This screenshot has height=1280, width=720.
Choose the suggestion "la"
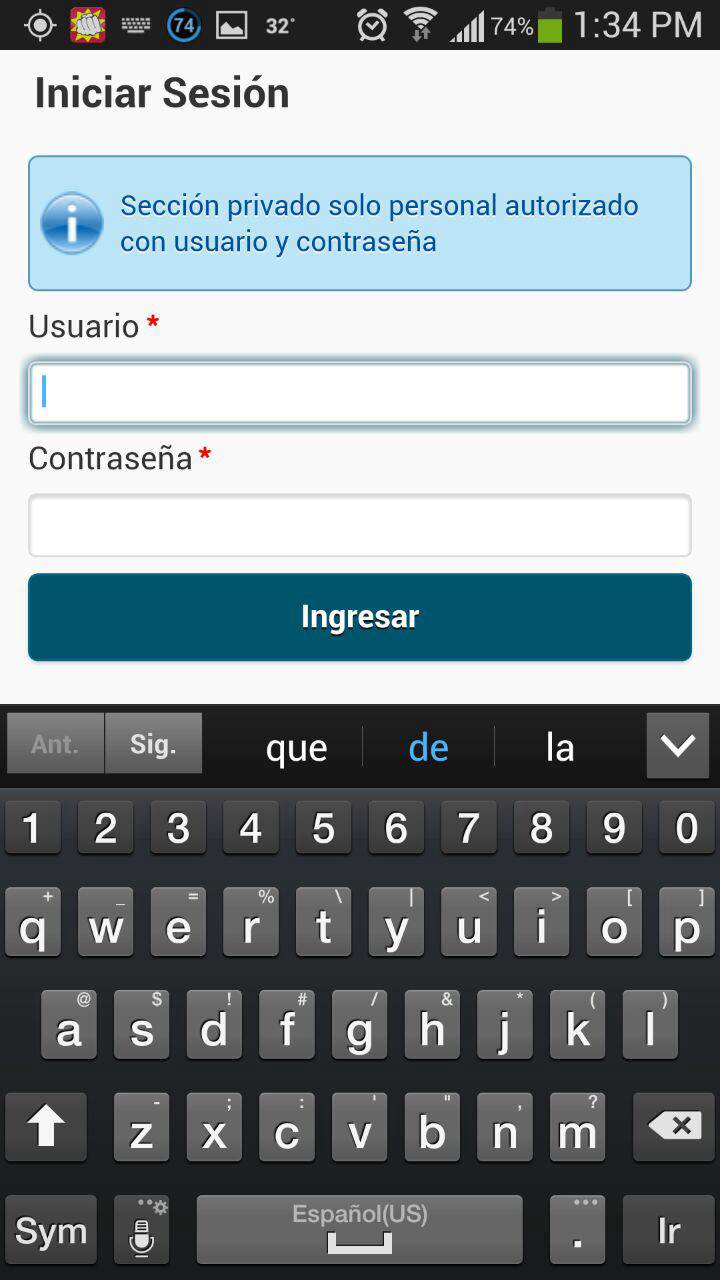tap(560, 747)
